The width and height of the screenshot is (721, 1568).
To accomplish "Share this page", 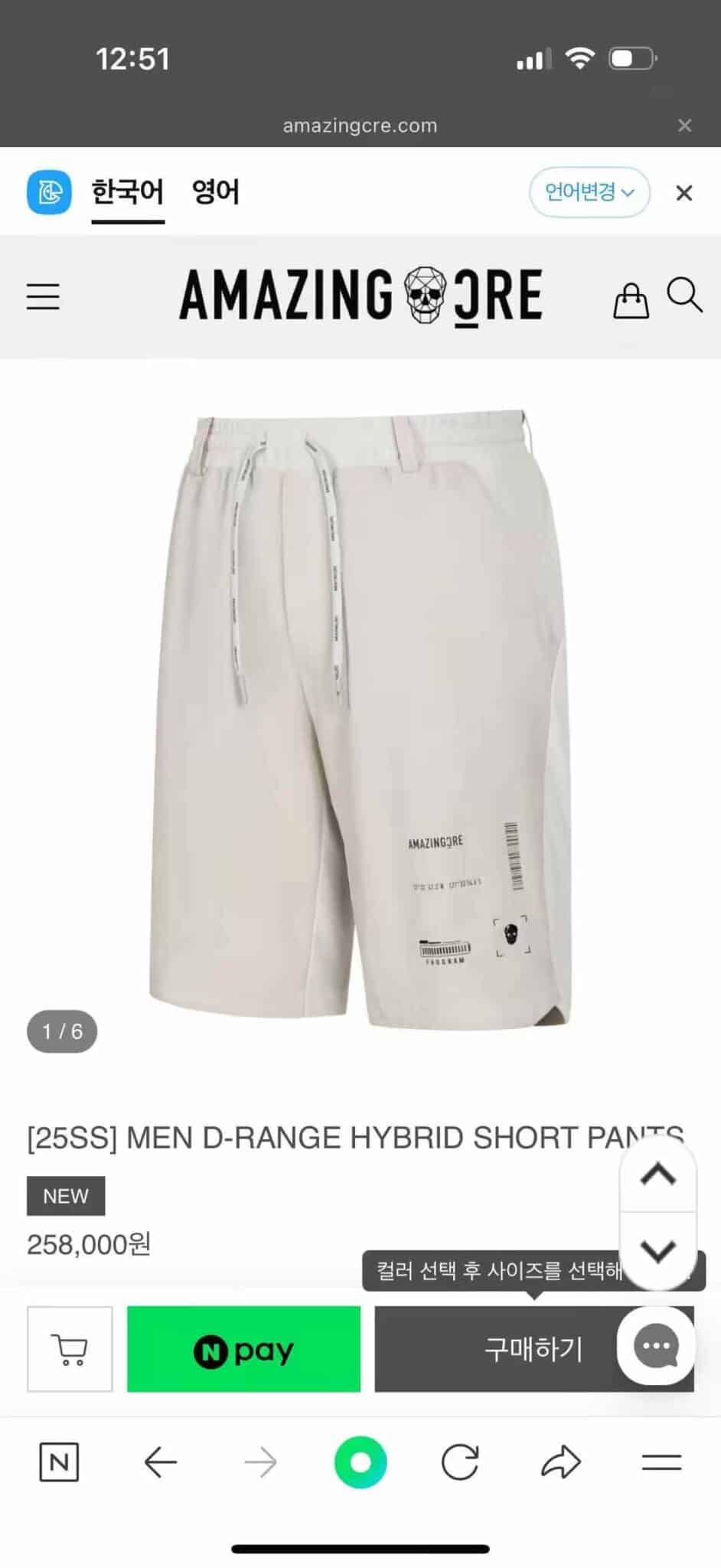I will (x=561, y=1463).
